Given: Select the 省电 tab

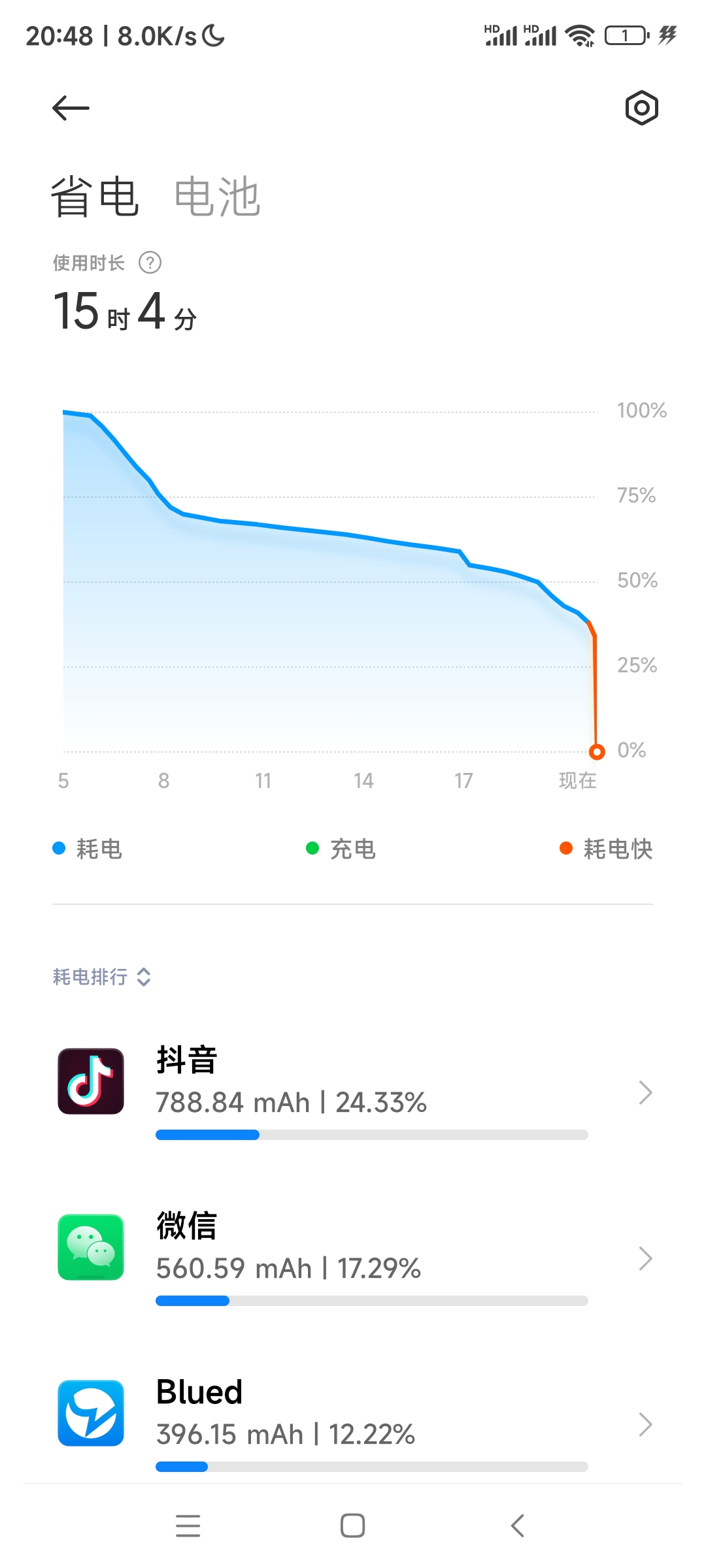Looking at the screenshot, I should click(95, 196).
